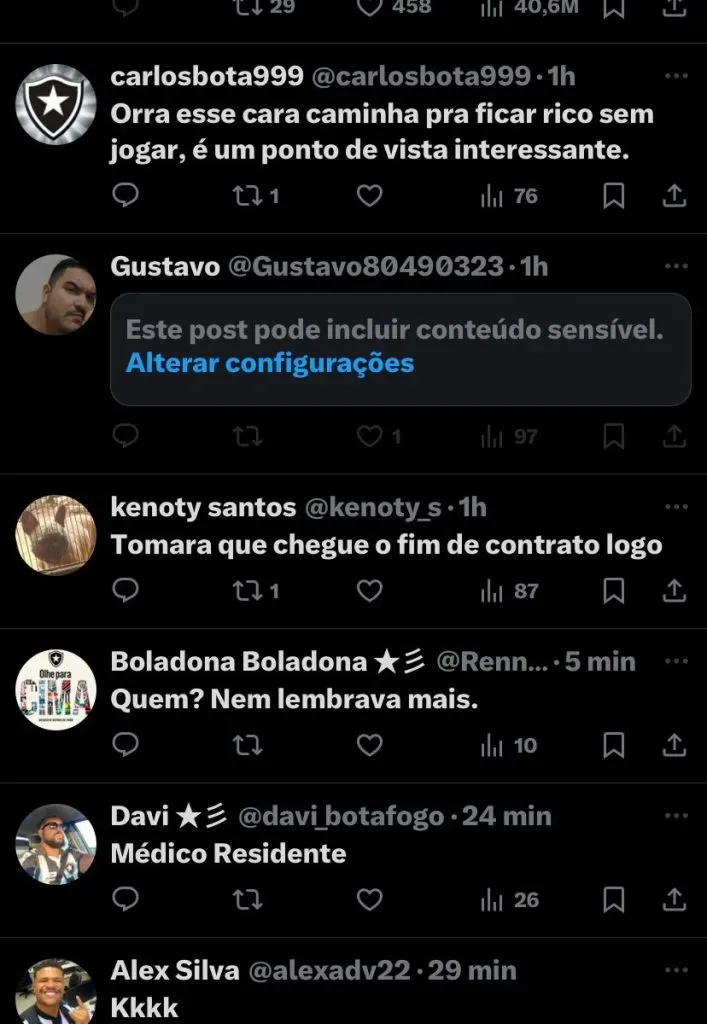The width and height of the screenshot is (707, 1024).
Task: Bookmark carlosbota999's post
Action: [x=614, y=196]
